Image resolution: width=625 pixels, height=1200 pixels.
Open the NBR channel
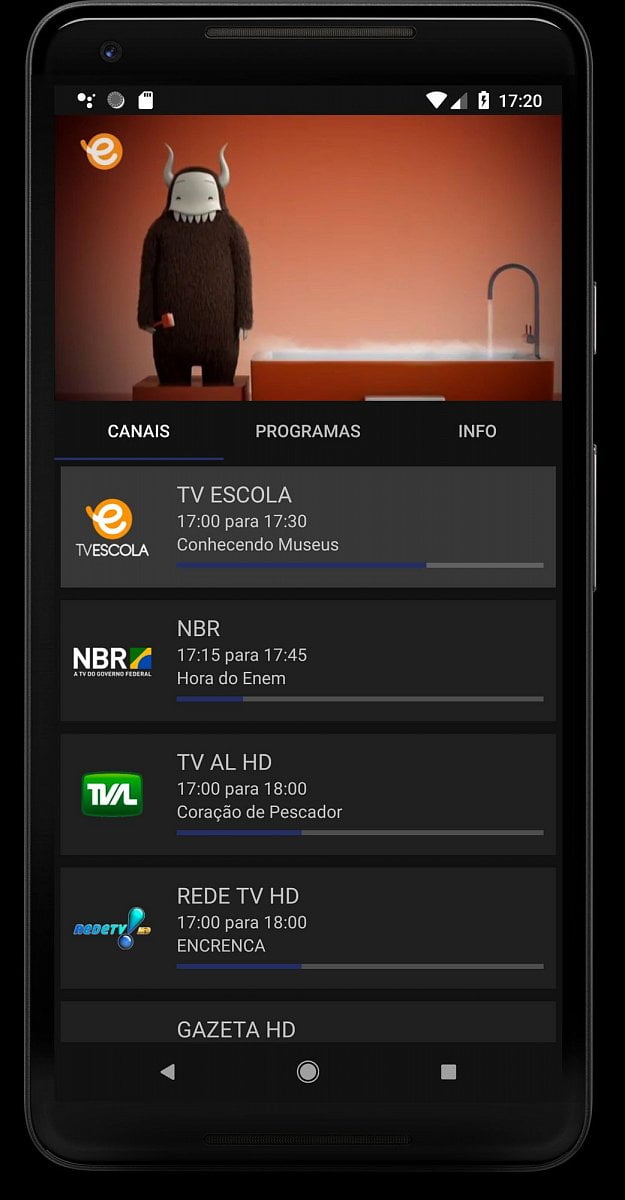[308, 660]
